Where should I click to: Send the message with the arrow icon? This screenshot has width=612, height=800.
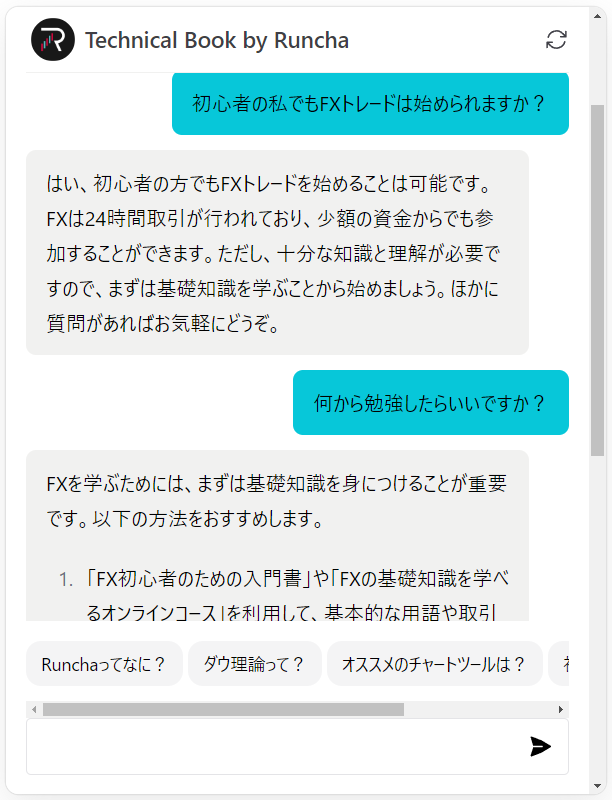[540, 747]
